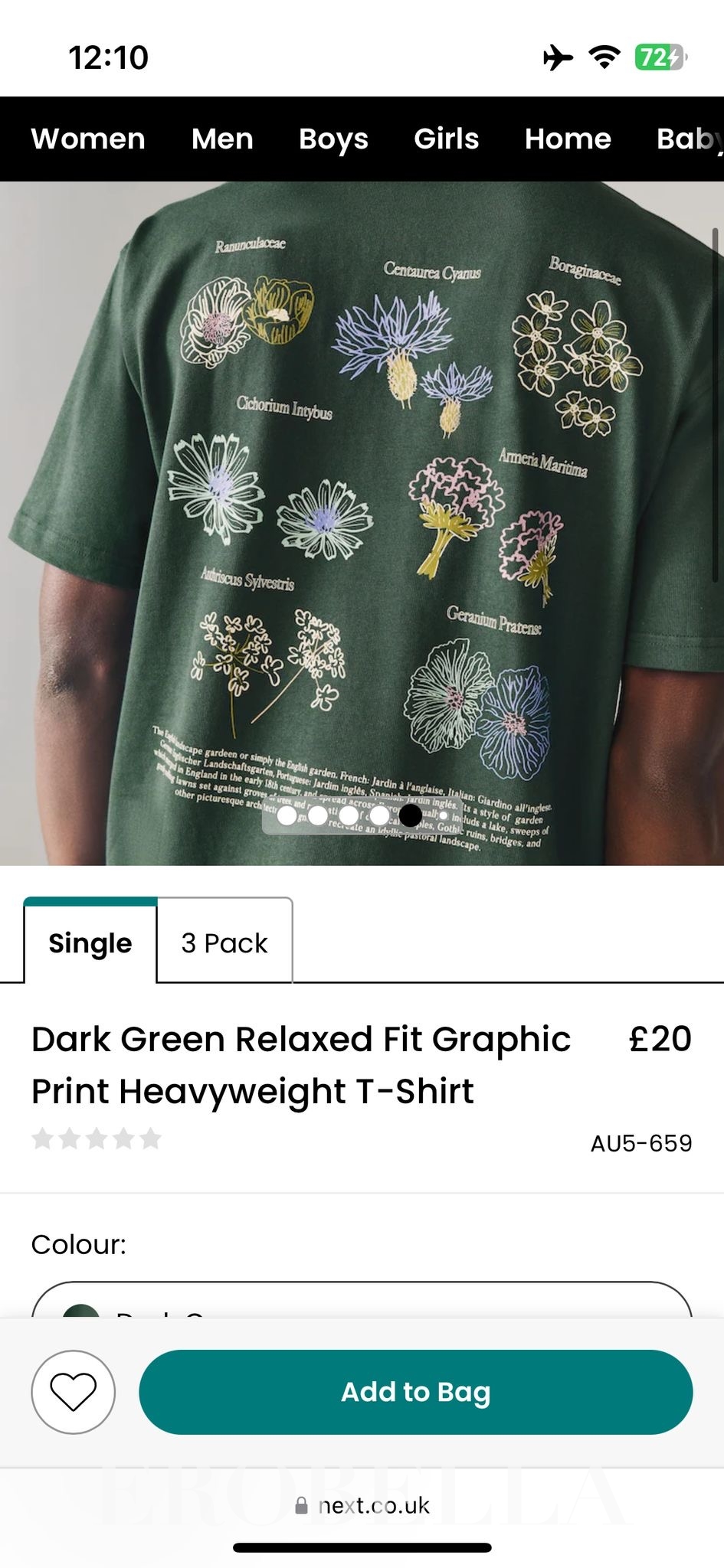Add this t-shirt to favourites

73,1391
